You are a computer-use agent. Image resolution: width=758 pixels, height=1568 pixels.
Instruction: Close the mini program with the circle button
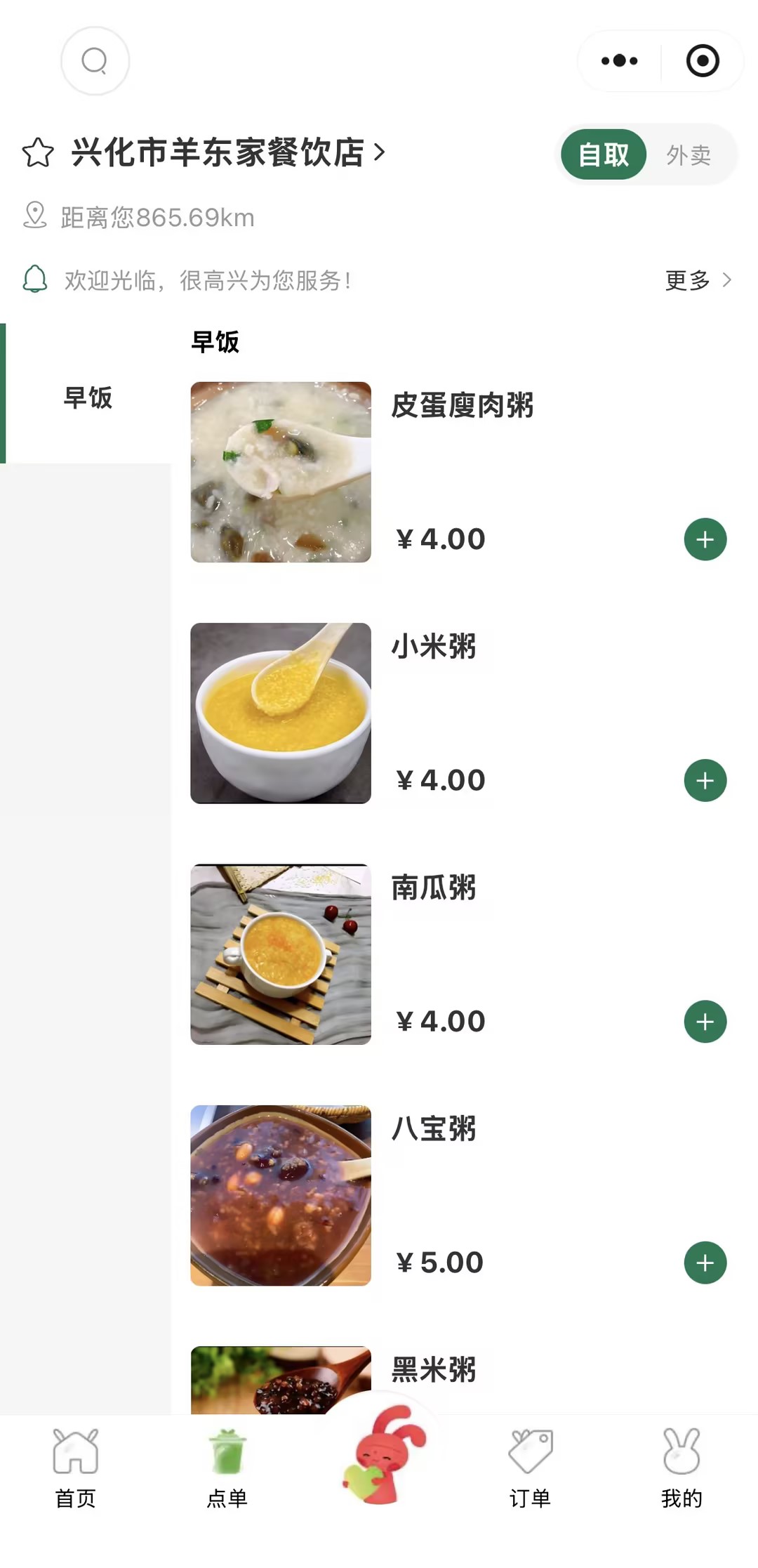[703, 61]
